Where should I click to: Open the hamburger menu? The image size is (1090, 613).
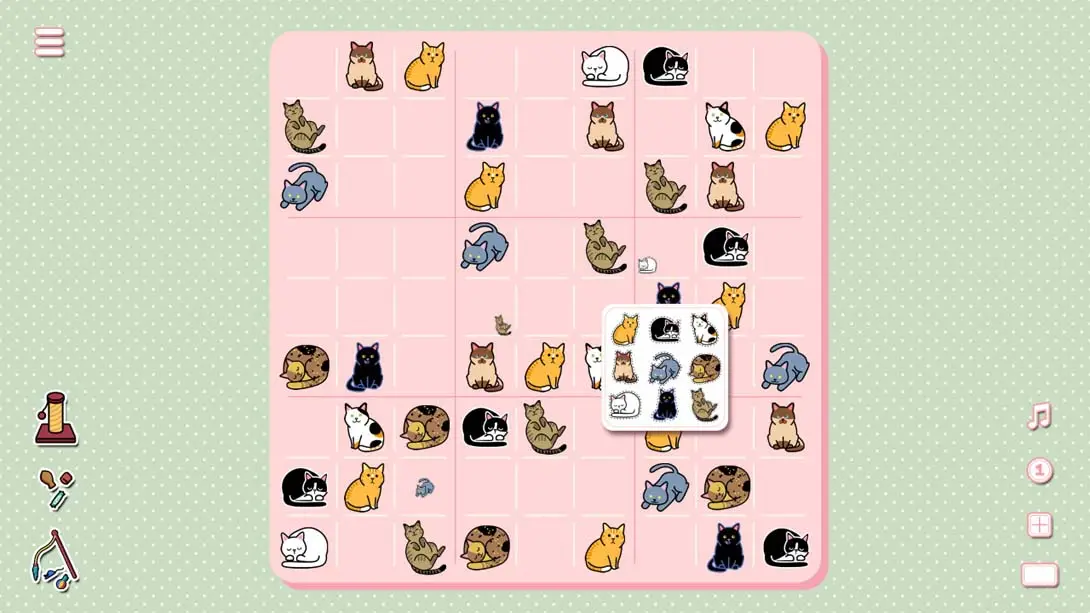(49, 42)
